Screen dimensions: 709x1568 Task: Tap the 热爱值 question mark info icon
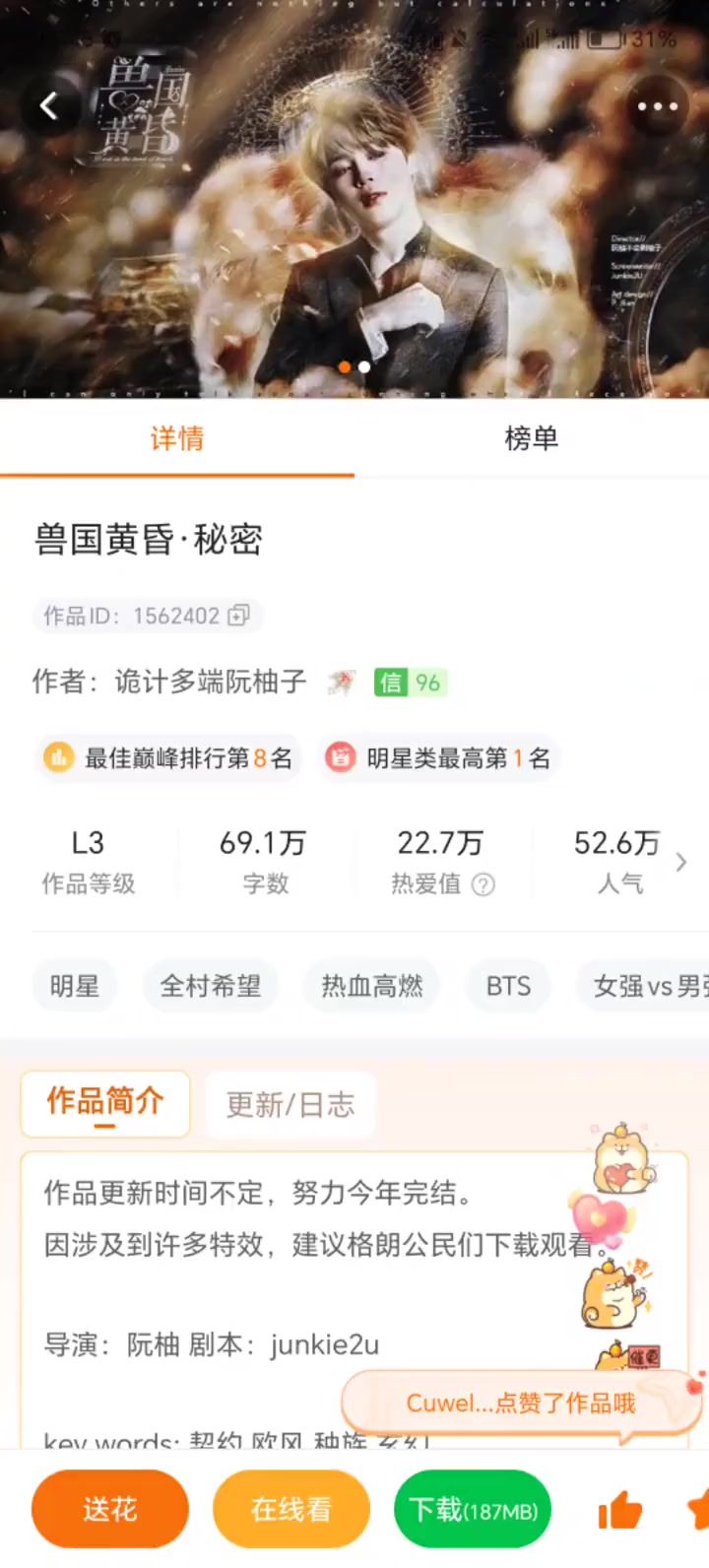coord(483,884)
